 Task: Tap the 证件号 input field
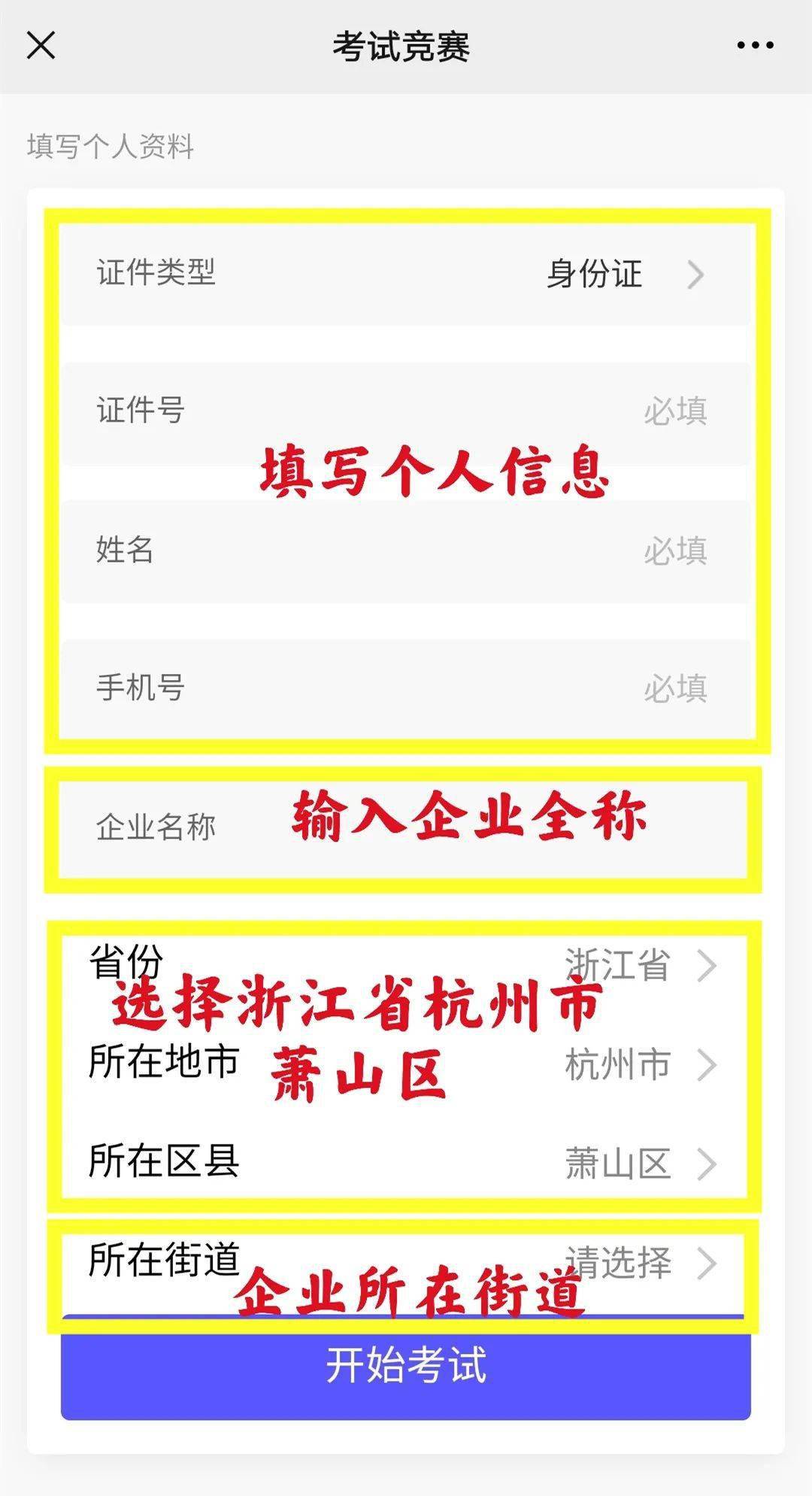point(406,412)
